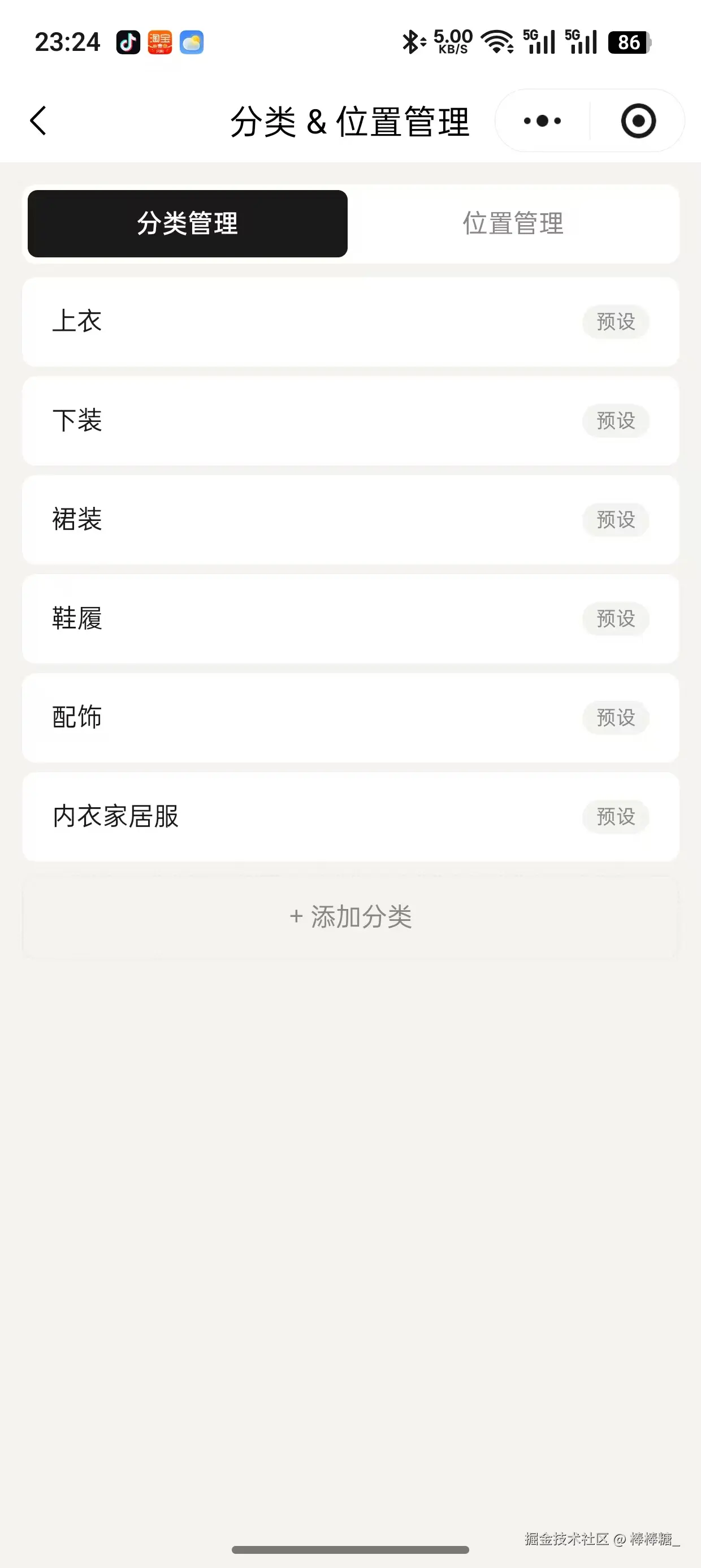Tap the 预设 badge beside 内衣家居服
Screen dimensions: 701x1568
click(x=615, y=817)
